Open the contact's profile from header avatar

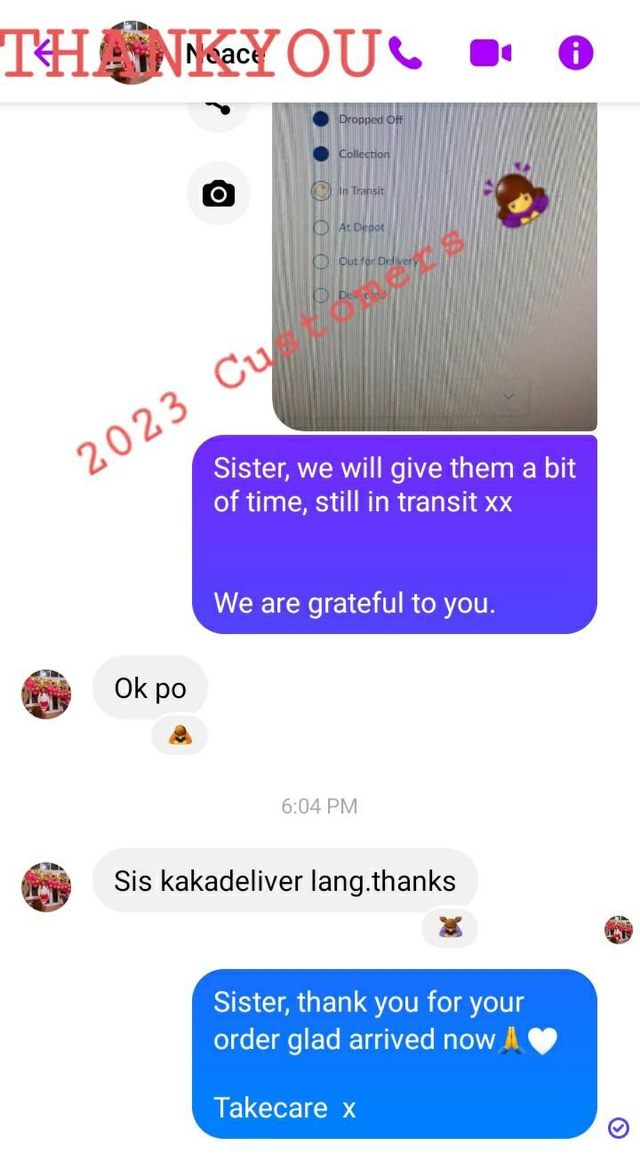pos(132,52)
